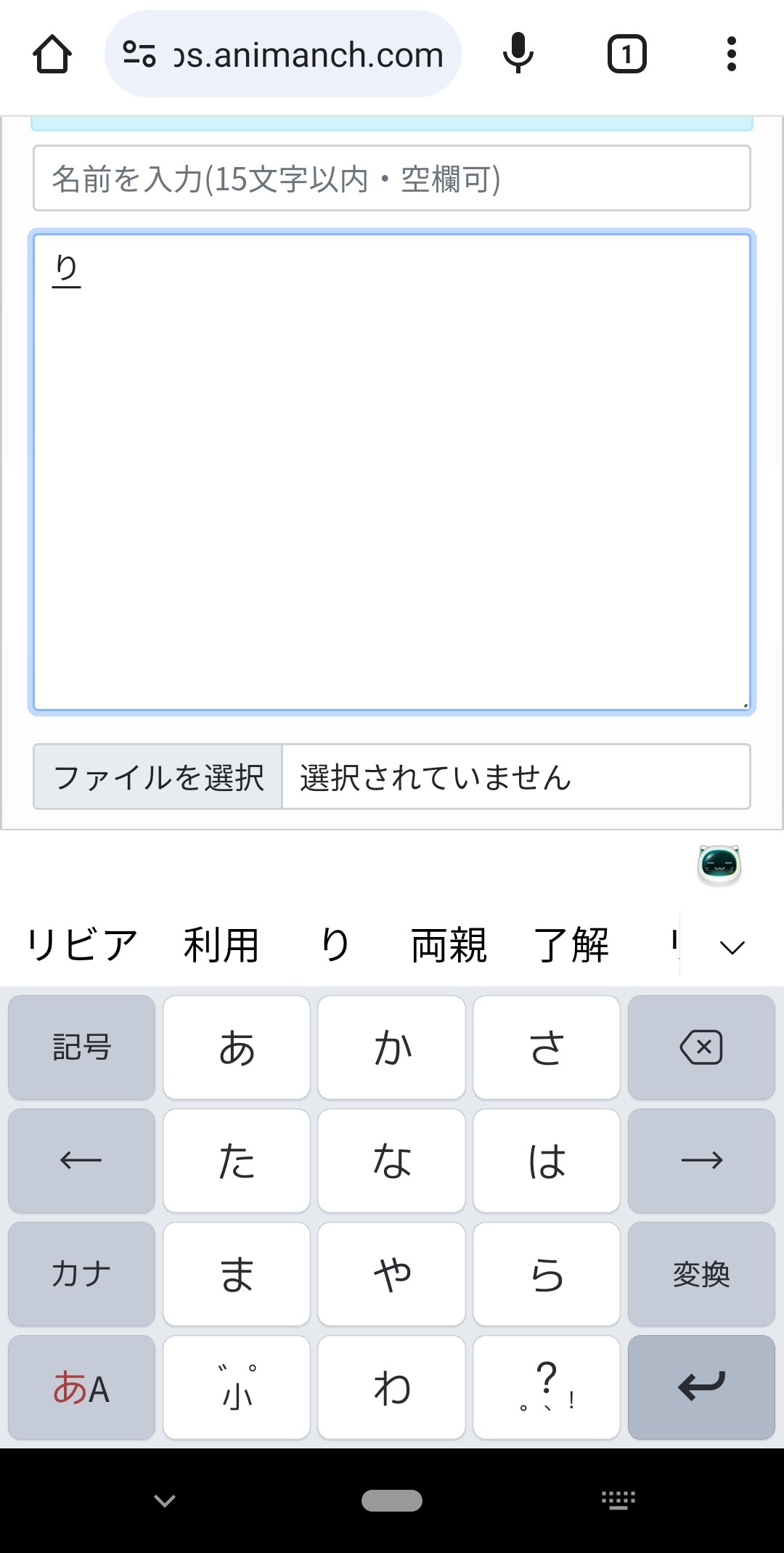This screenshot has height=1553, width=784.
Task: Start voice search with the microphone
Action: tap(518, 54)
